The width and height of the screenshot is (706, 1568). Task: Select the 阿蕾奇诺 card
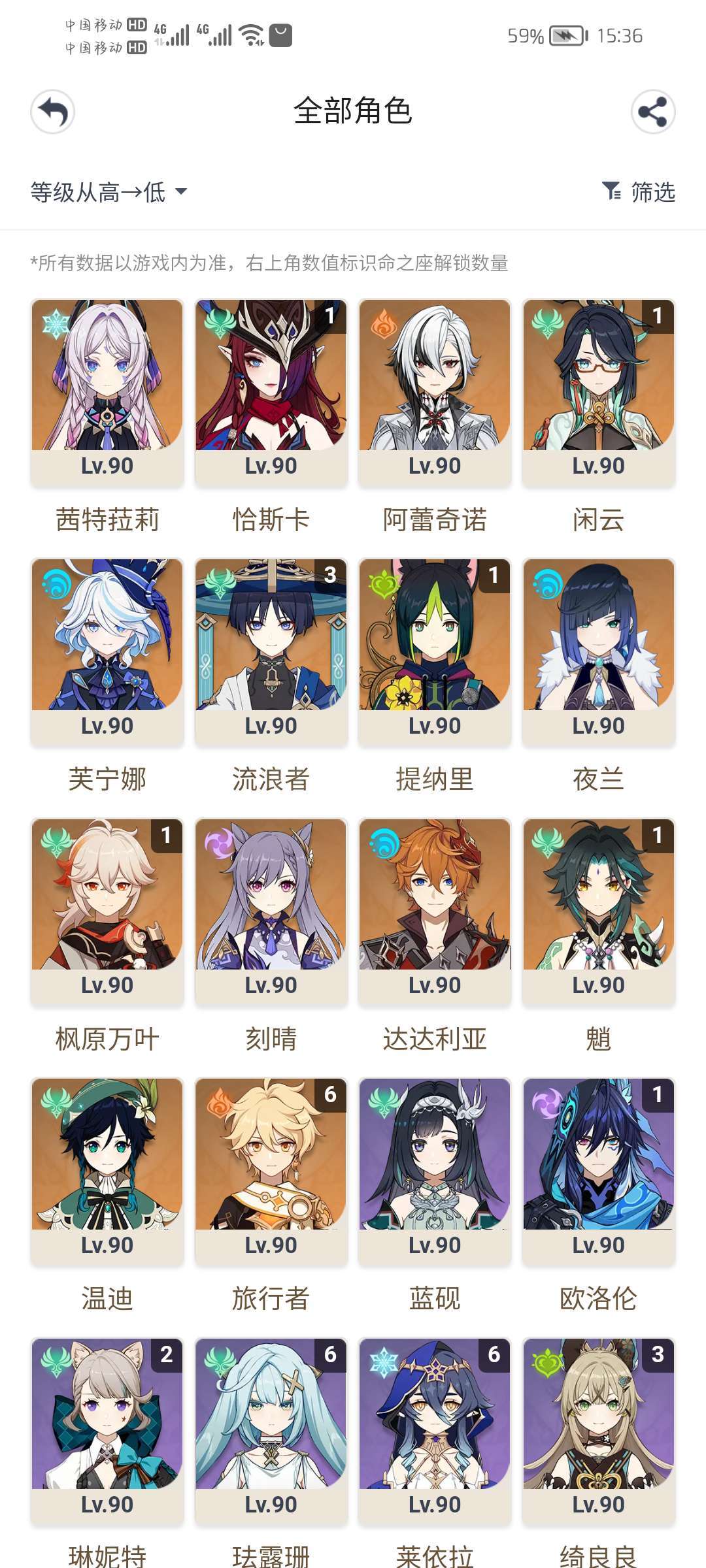click(x=435, y=392)
